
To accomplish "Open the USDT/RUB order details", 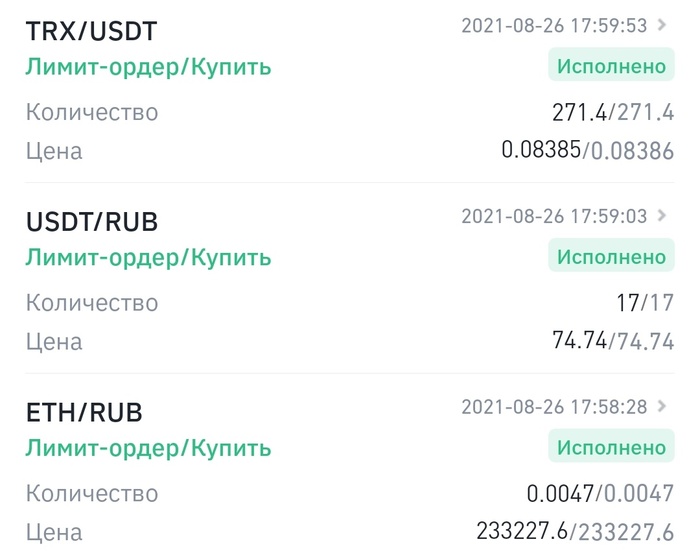I will pos(661,216).
